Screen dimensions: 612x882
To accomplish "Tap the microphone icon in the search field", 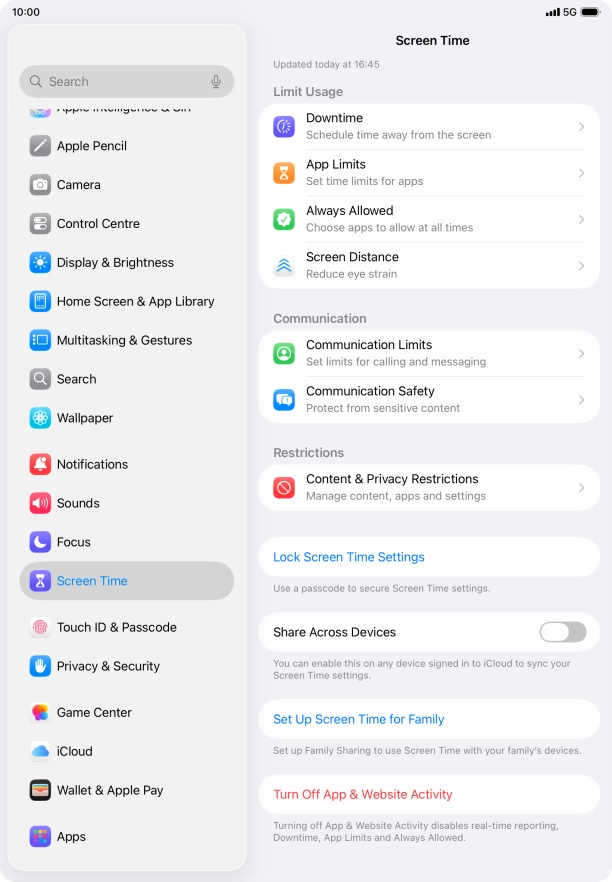I will pyautogui.click(x=216, y=82).
